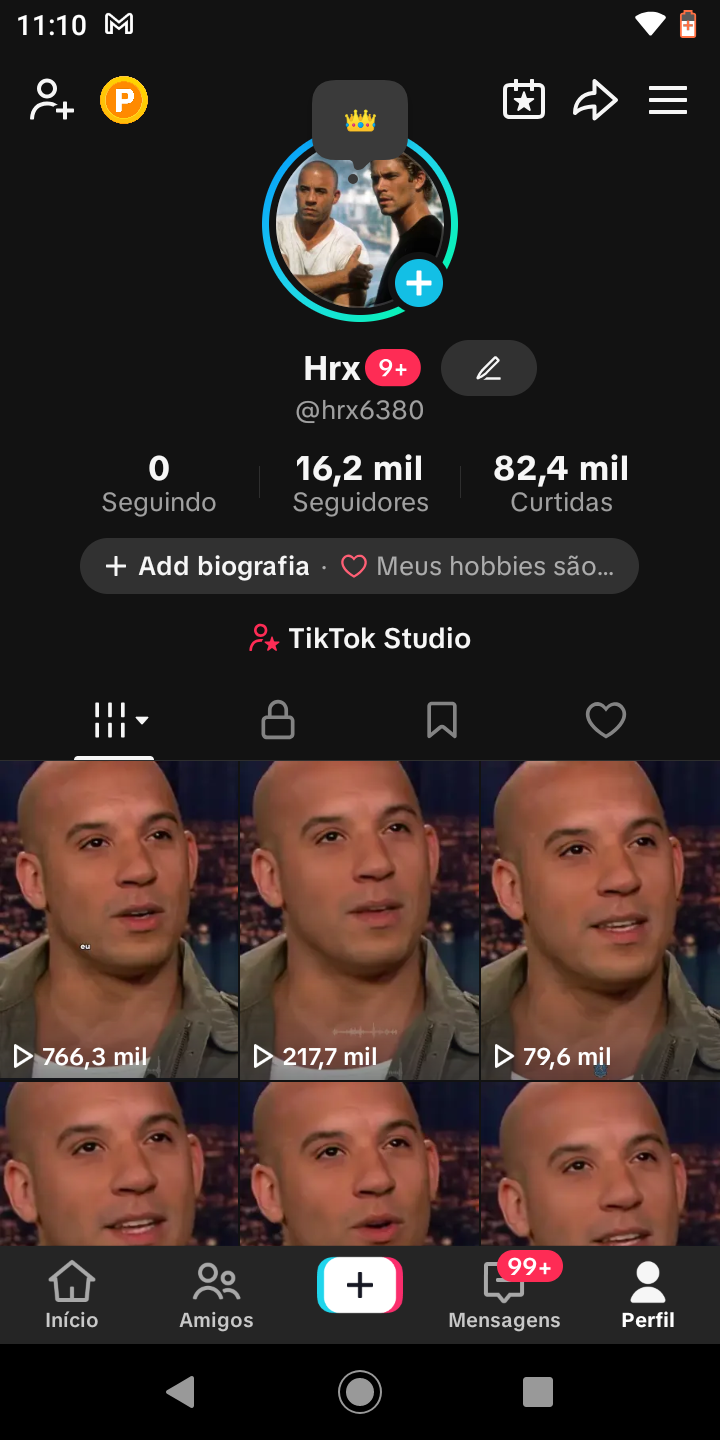Tap the blue plus on profile photo
Screen dimensions: 720x1440
point(418,283)
